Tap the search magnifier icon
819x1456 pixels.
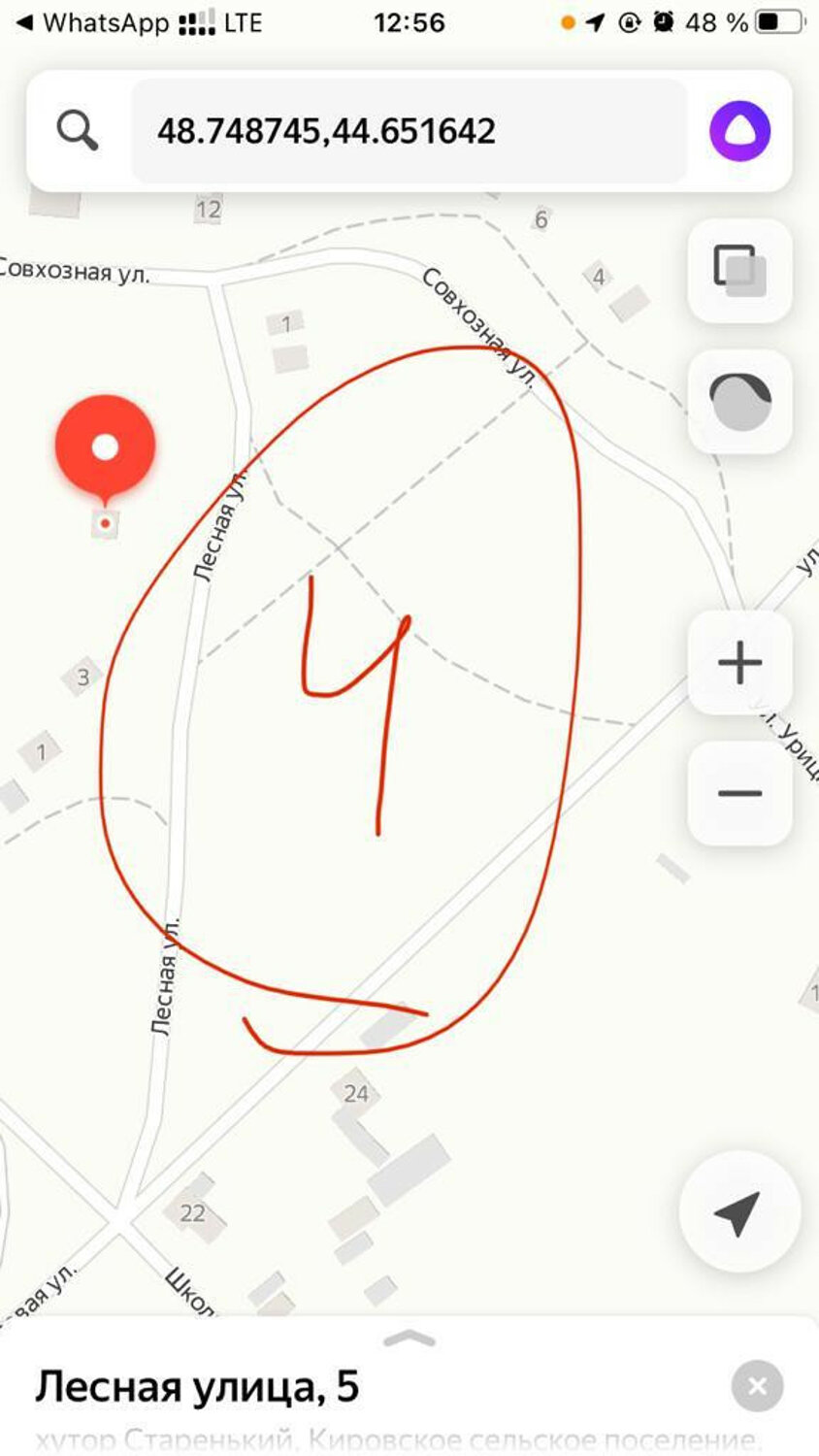pyautogui.click(x=78, y=130)
